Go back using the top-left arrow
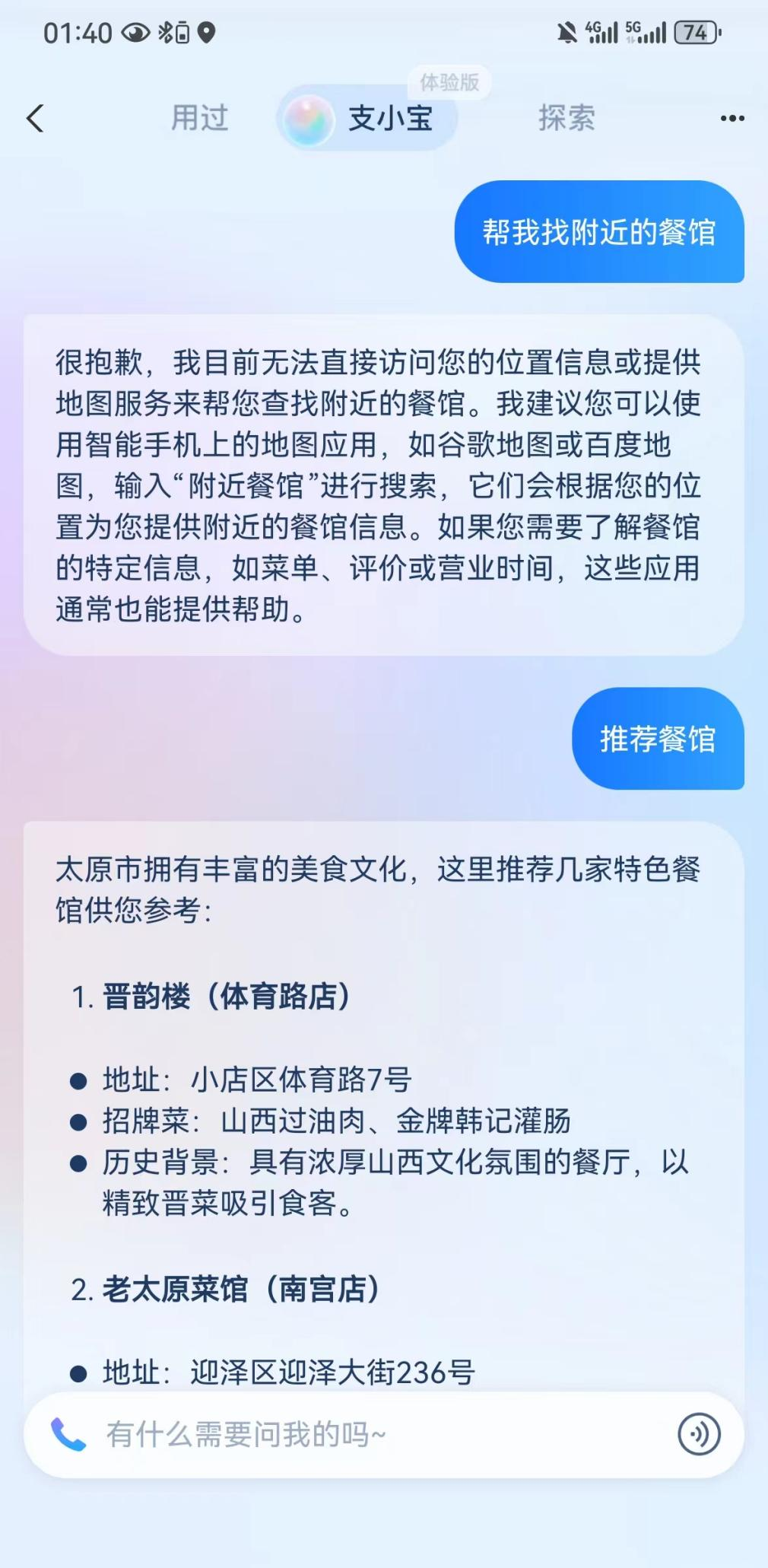Screen dimensions: 768x1568 tap(35, 119)
